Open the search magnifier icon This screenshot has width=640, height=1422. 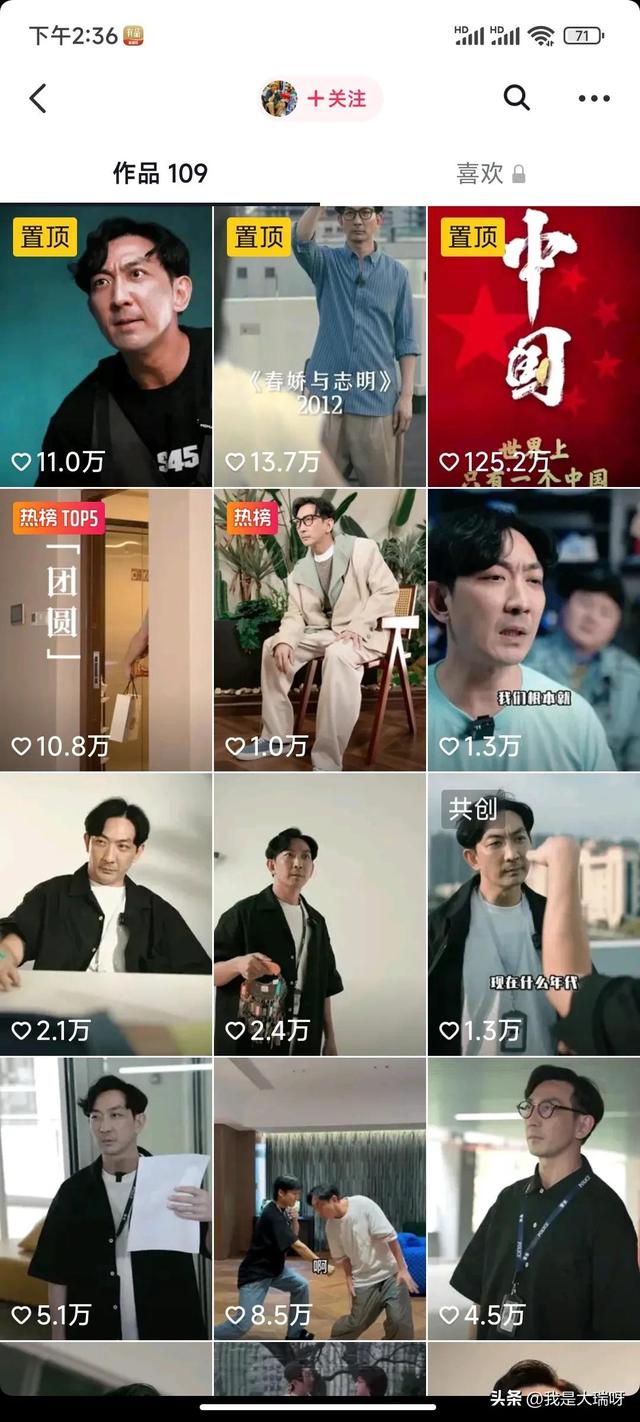coord(516,98)
